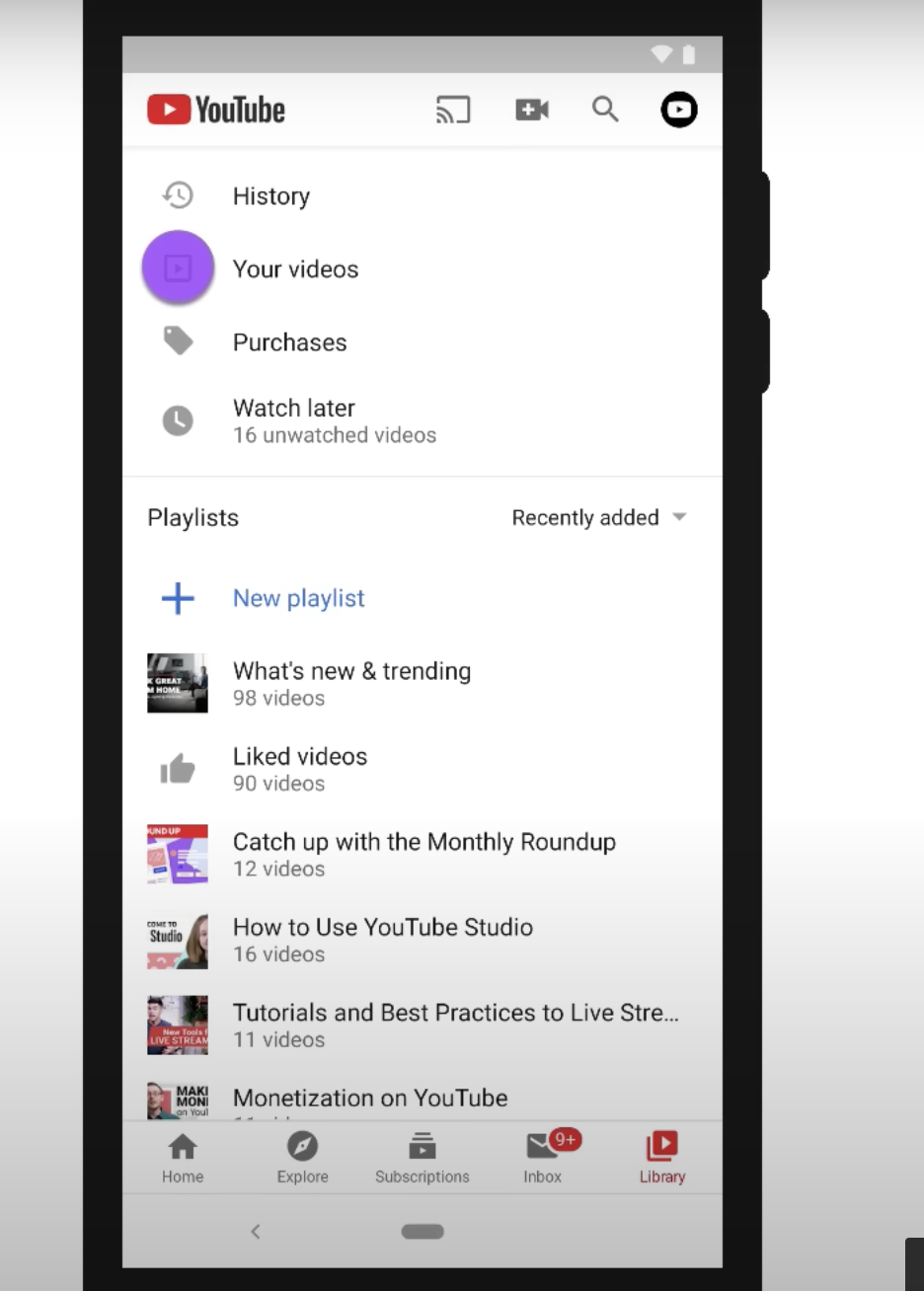Switch to the Explore tab
924x1291 pixels.
point(302,1157)
